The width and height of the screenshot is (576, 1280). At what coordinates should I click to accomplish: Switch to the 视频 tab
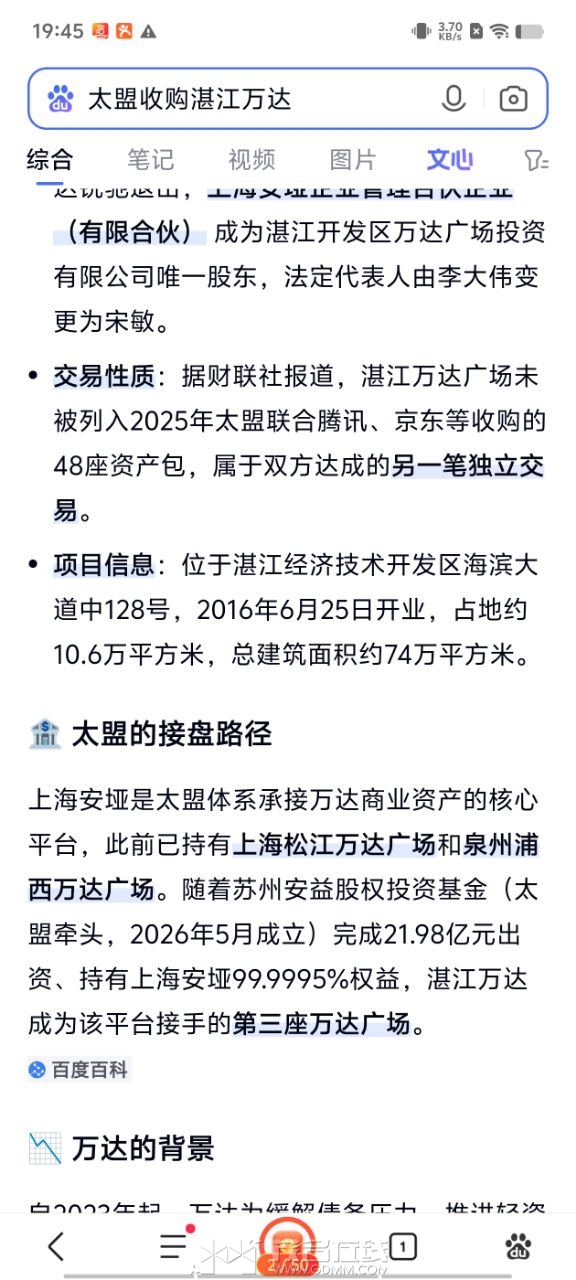pyautogui.click(x=251, y=159)
